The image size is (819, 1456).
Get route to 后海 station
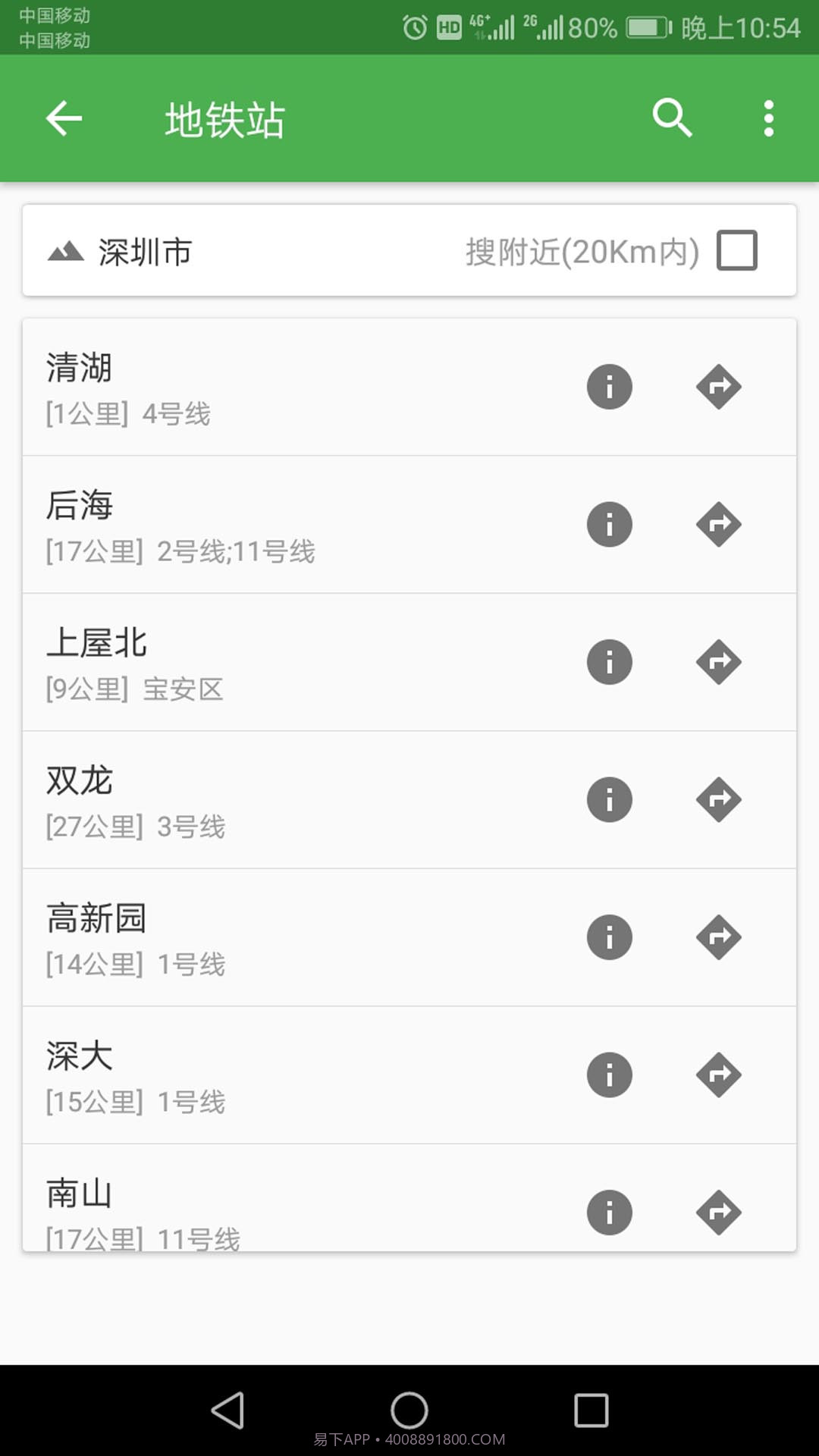coord(719,524)
